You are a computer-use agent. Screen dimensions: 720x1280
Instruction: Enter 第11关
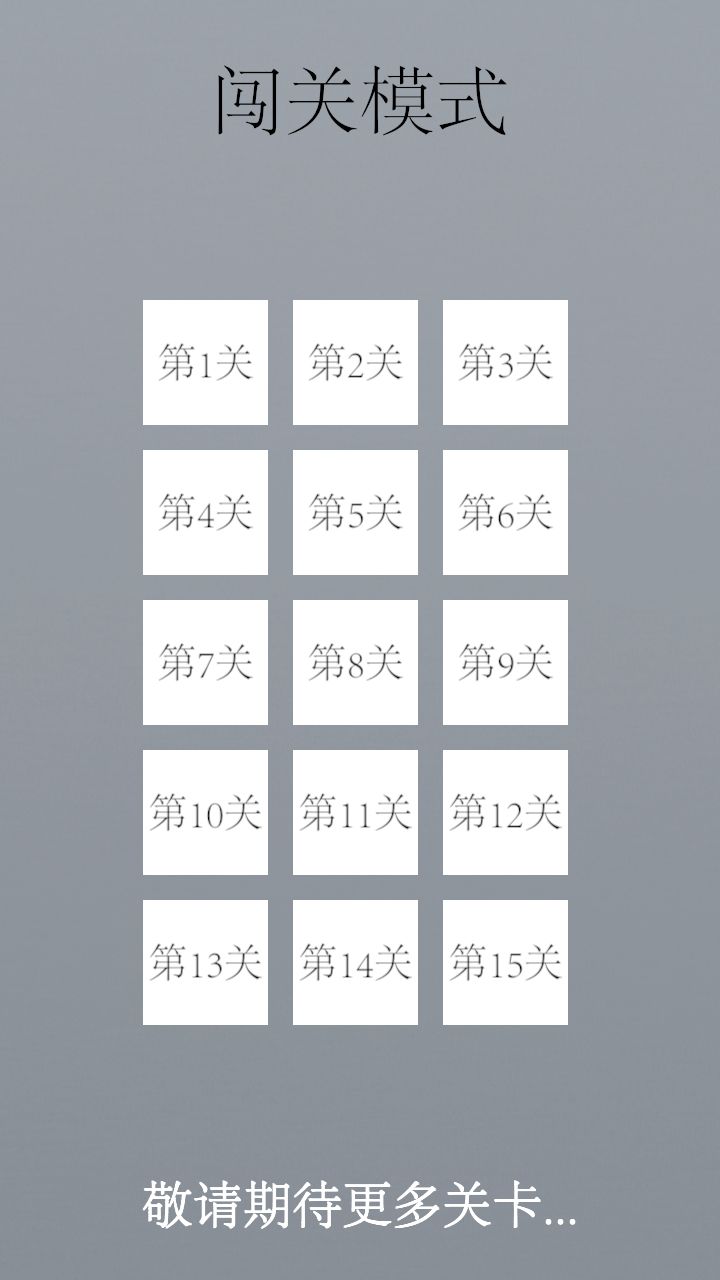[x=355, y=813]
